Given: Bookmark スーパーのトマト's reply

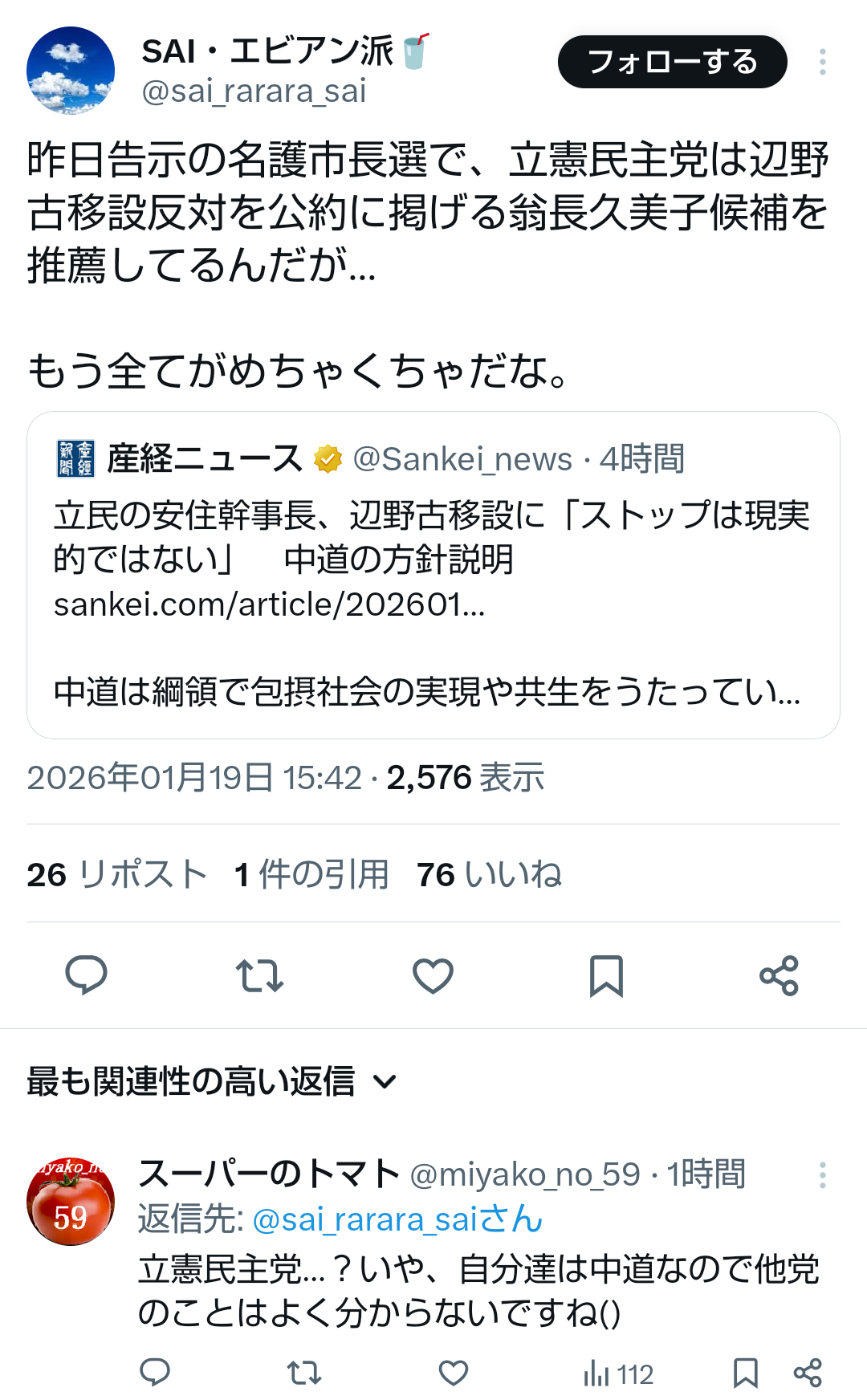Looking at the screenshot, I should point(745,1373).
